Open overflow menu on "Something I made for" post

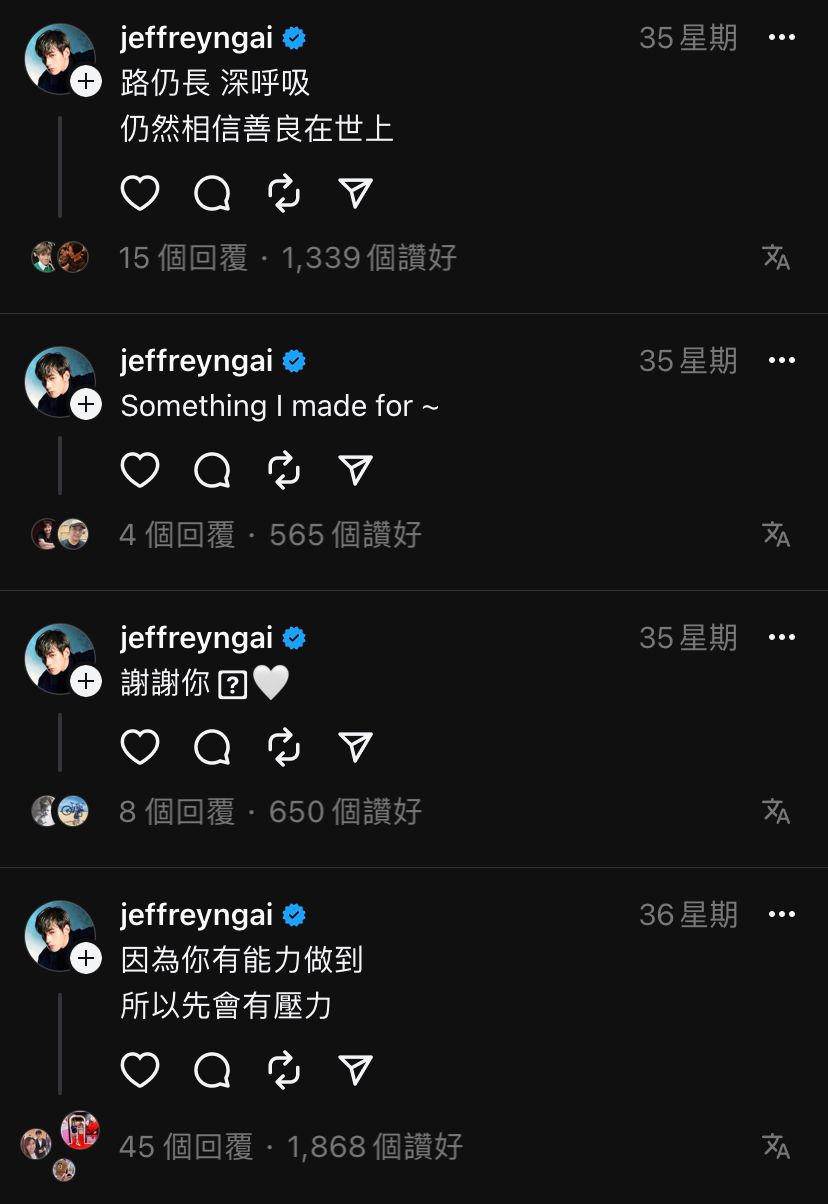(781, 361)
